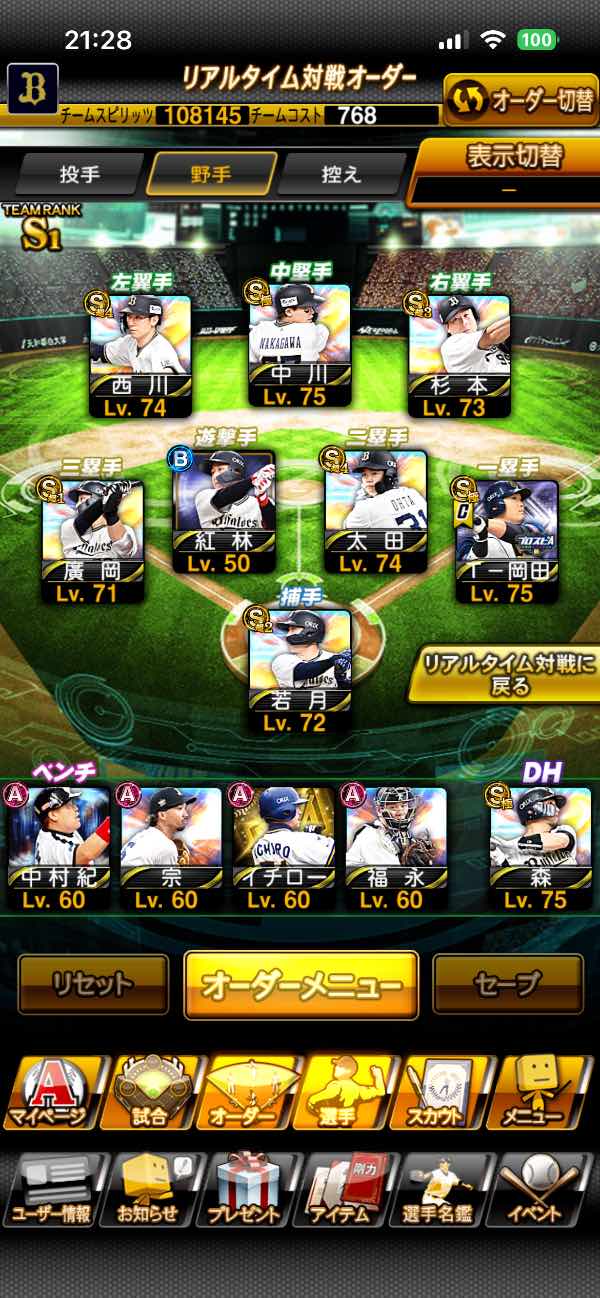
Task: Go to マイページ
Action: [x=52, y=1092]
